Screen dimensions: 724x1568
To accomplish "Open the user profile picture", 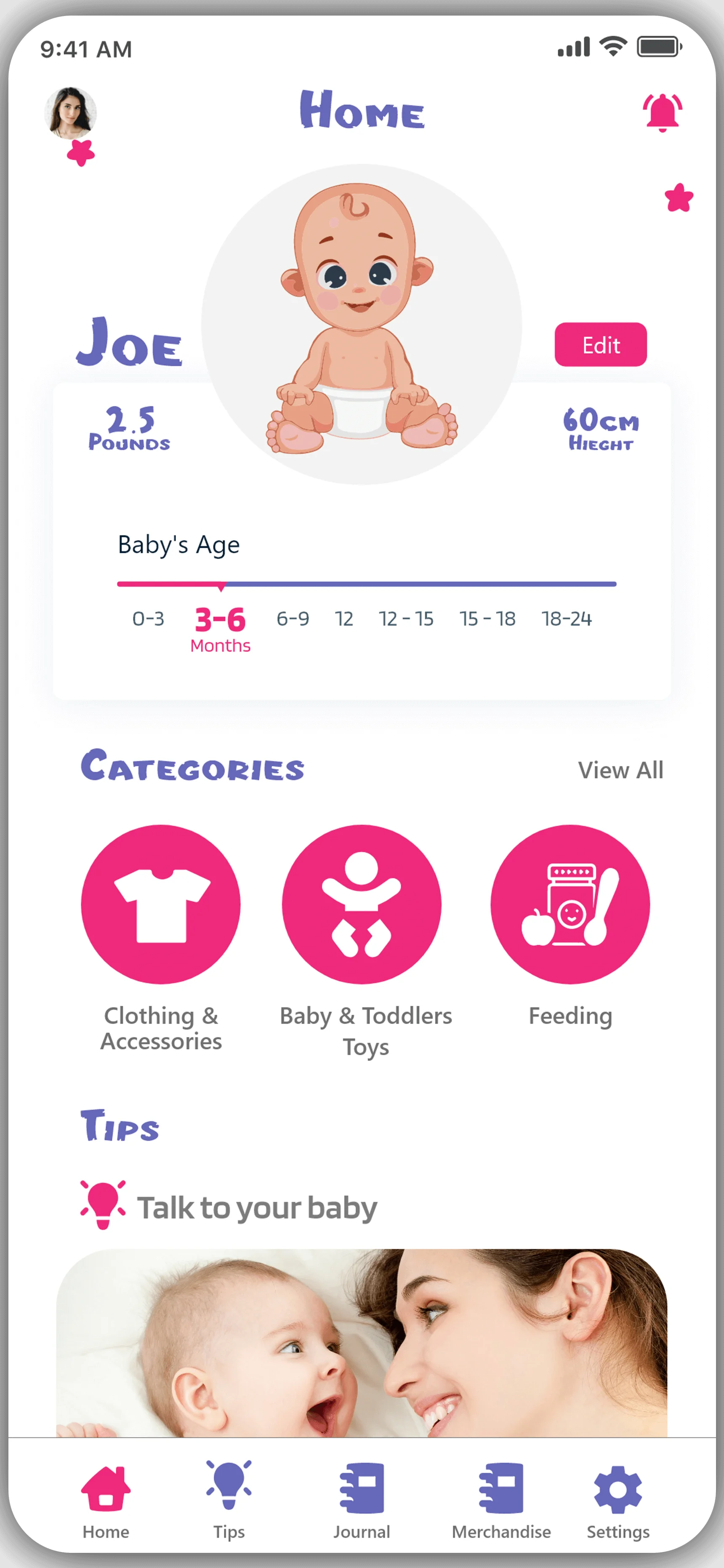I will coord(71,112).
